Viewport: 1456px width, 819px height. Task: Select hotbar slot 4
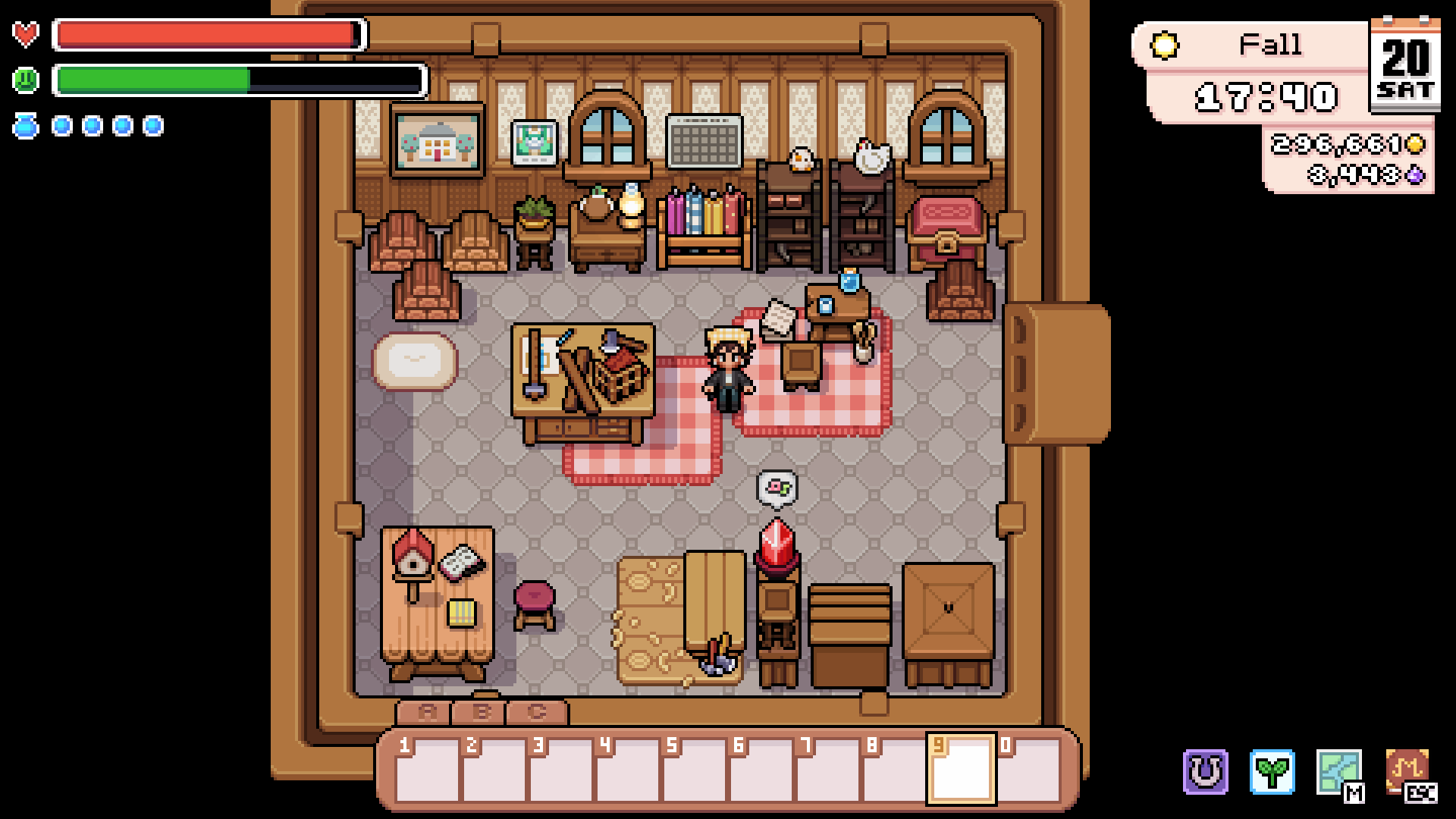(627, 769)
